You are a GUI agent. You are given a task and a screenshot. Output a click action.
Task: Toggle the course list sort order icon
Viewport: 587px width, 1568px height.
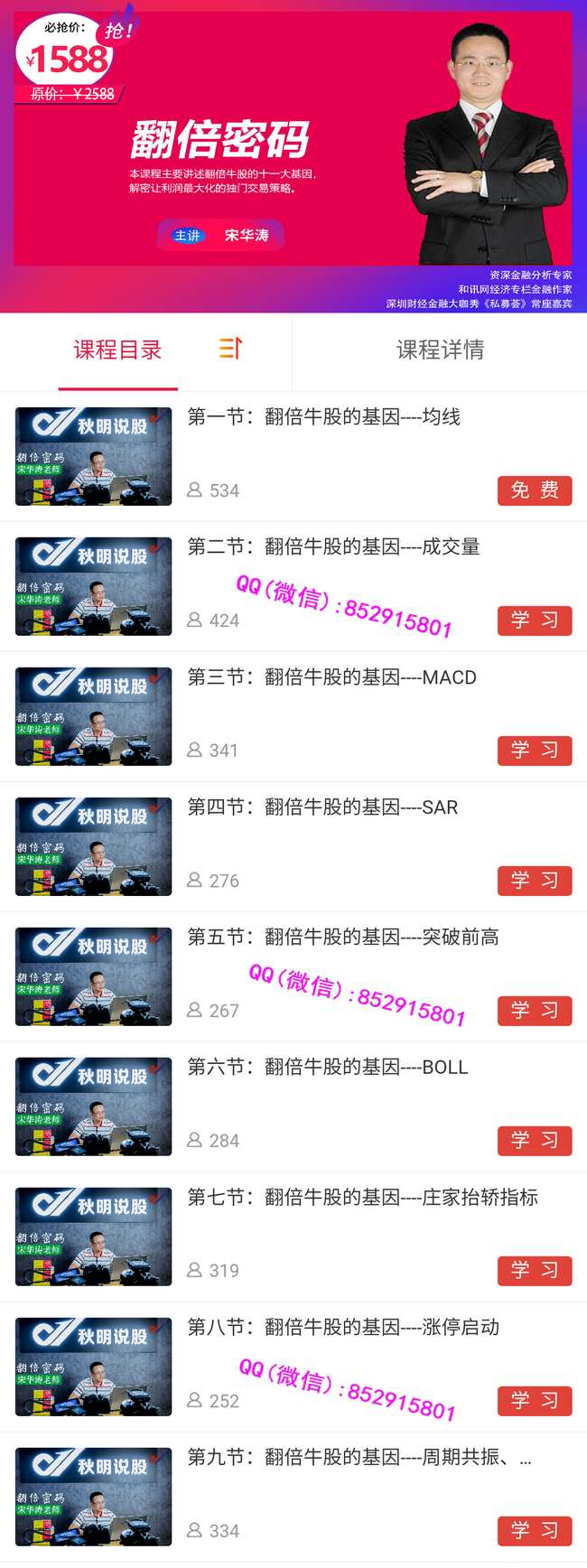[230, 349]
